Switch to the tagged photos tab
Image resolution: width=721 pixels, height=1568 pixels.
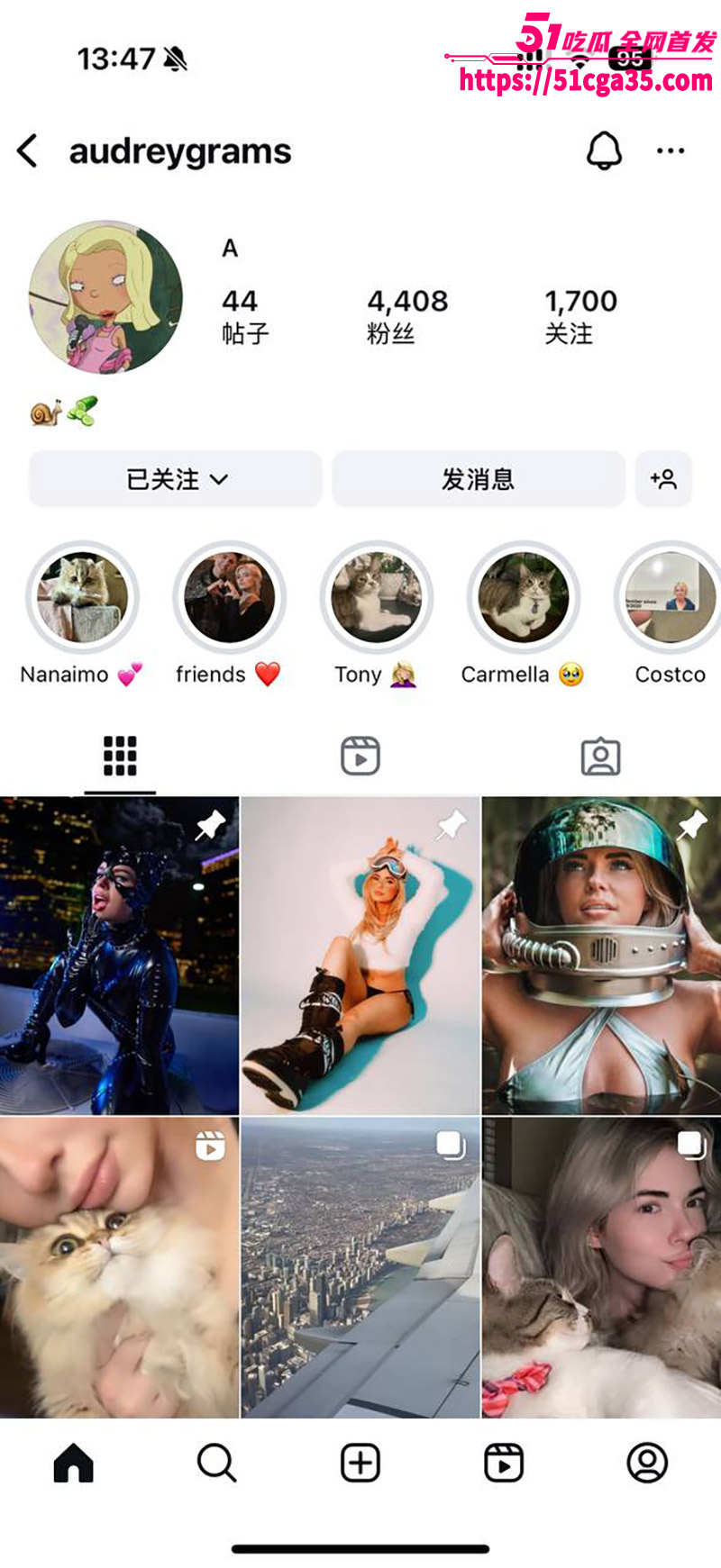tap(600, 756)
